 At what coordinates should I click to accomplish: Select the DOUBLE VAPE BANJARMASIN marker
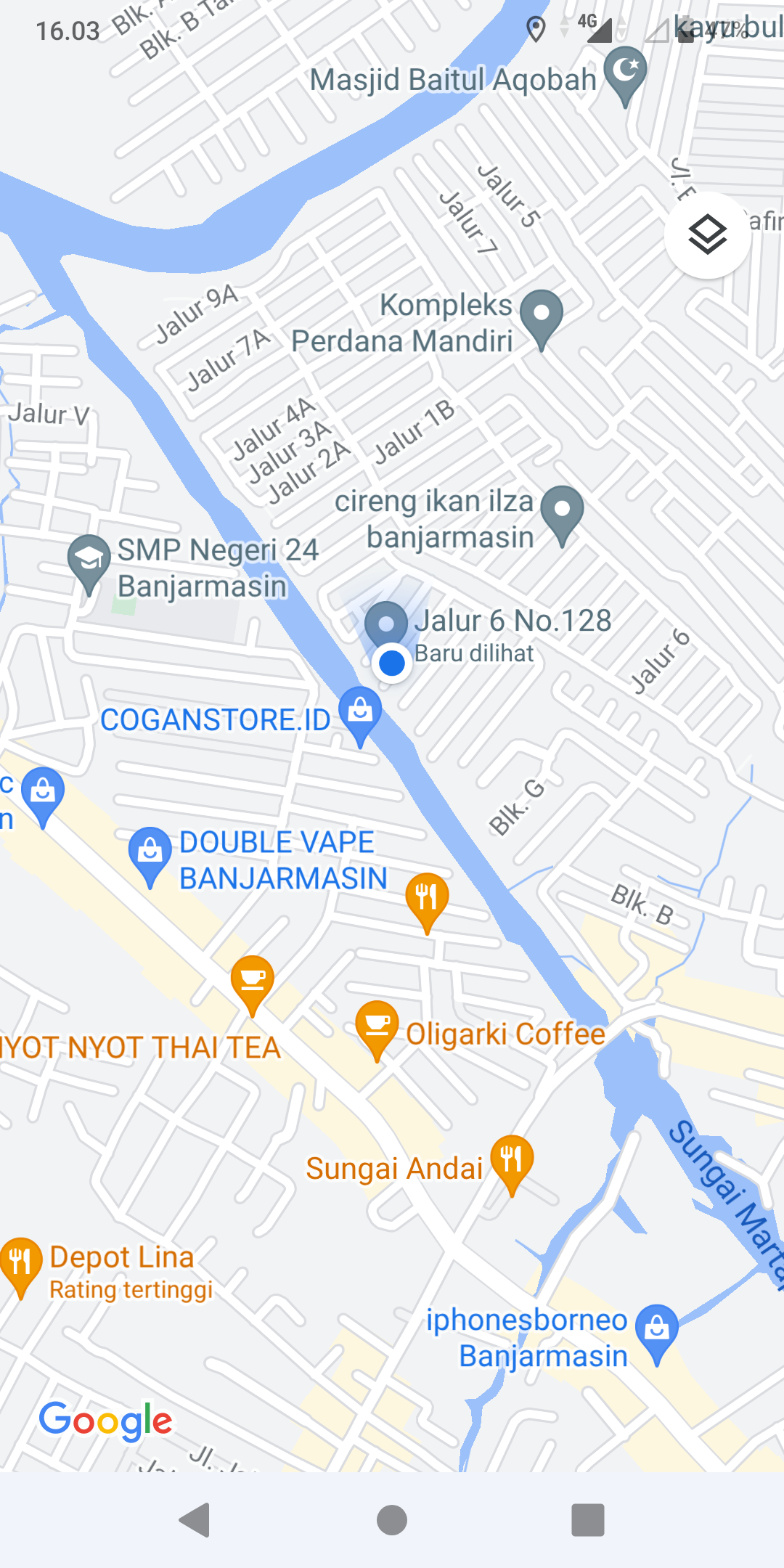tap(150, 852)
